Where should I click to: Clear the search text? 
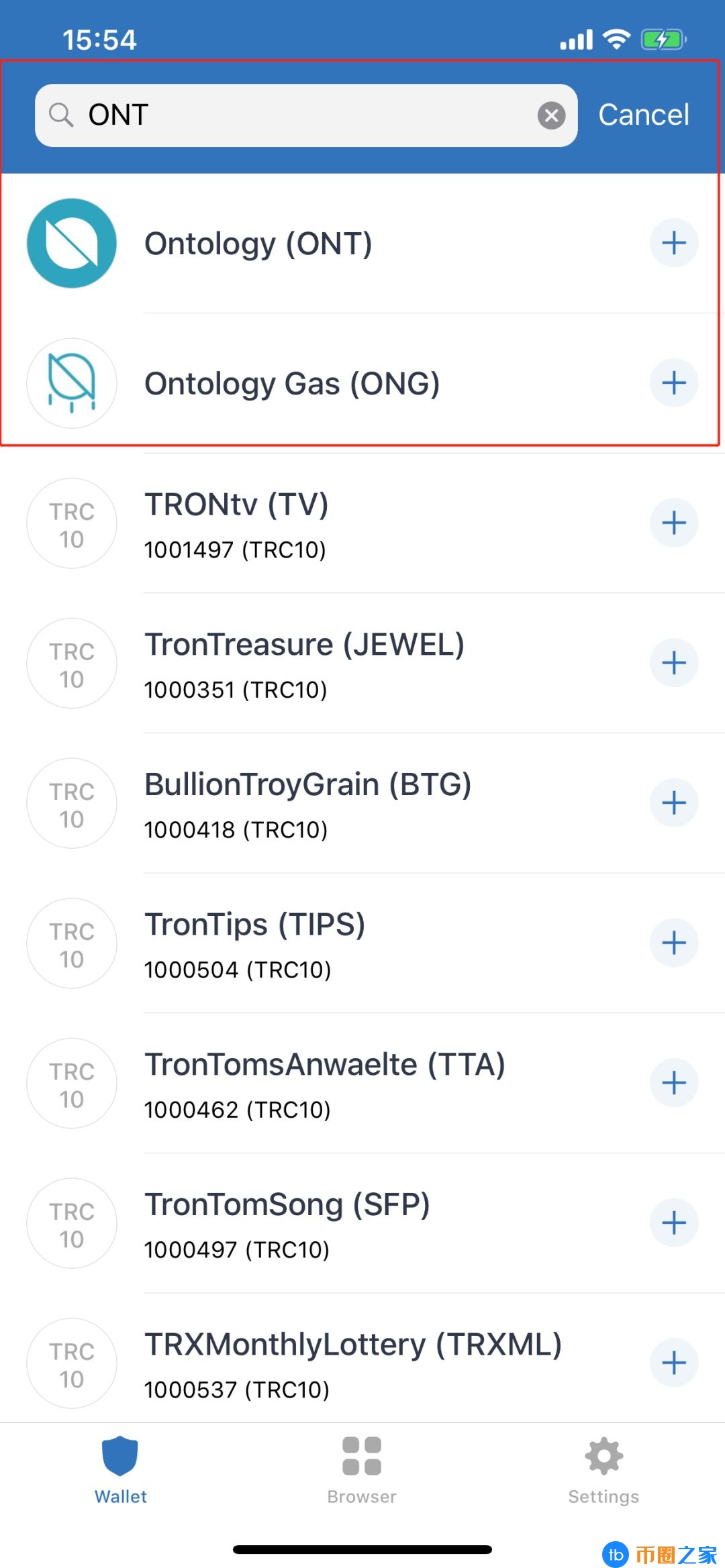(x=551, y=115)
